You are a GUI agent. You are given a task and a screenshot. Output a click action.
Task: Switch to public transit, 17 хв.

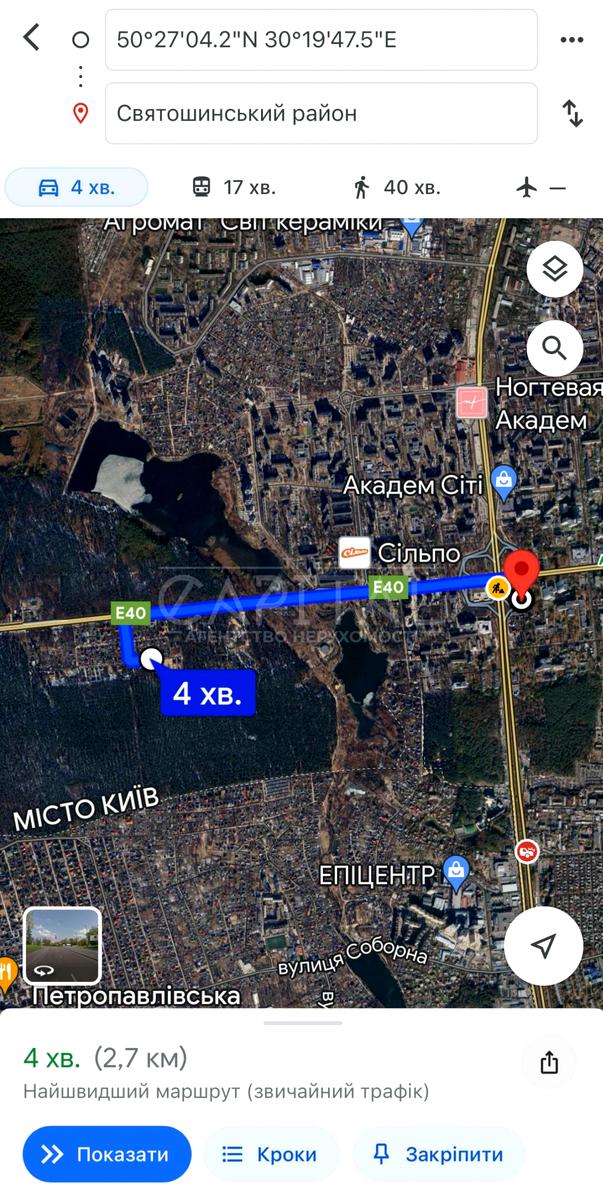pyautogui.click(x=234, y=187)
